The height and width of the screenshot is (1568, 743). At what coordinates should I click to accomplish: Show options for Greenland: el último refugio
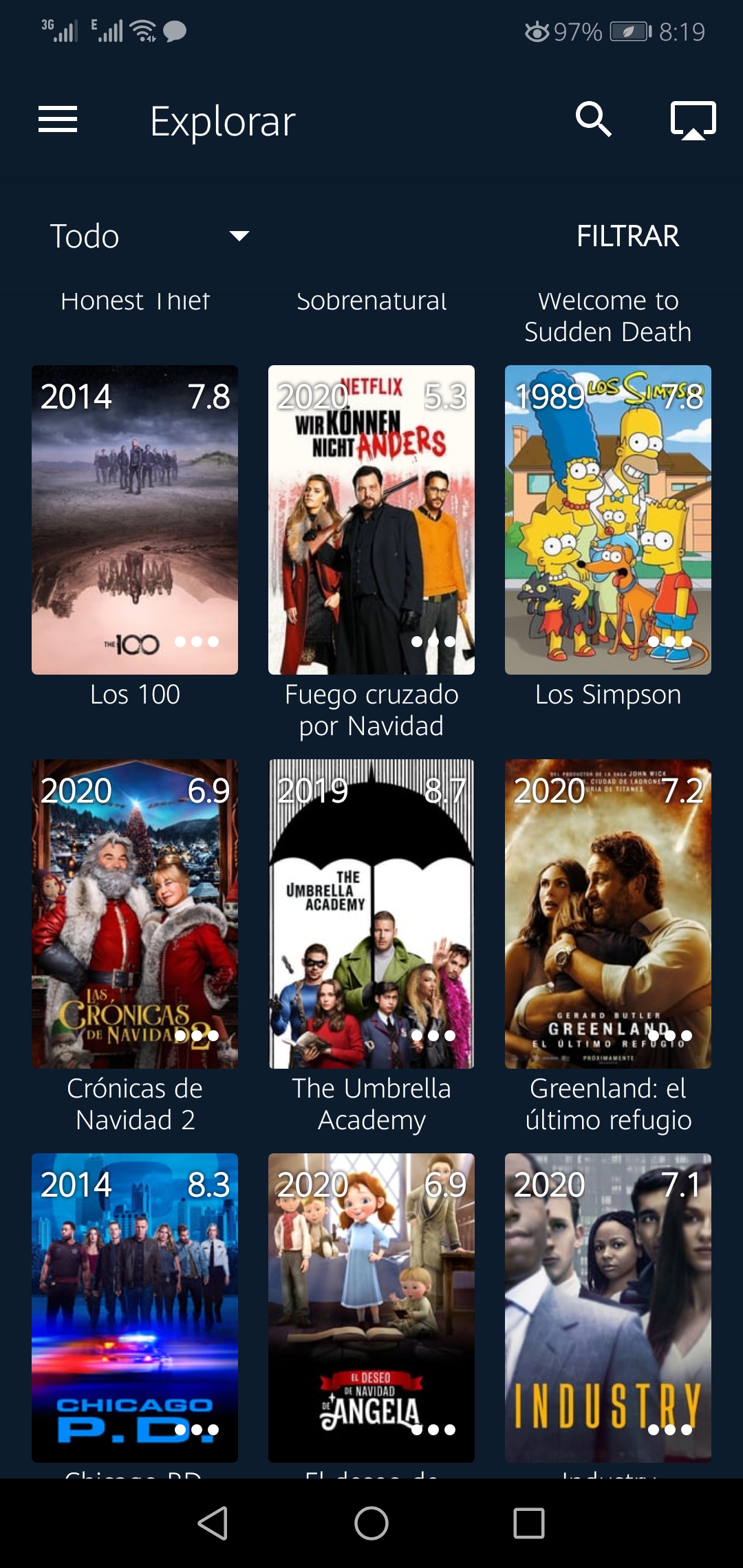[670, 1036]
